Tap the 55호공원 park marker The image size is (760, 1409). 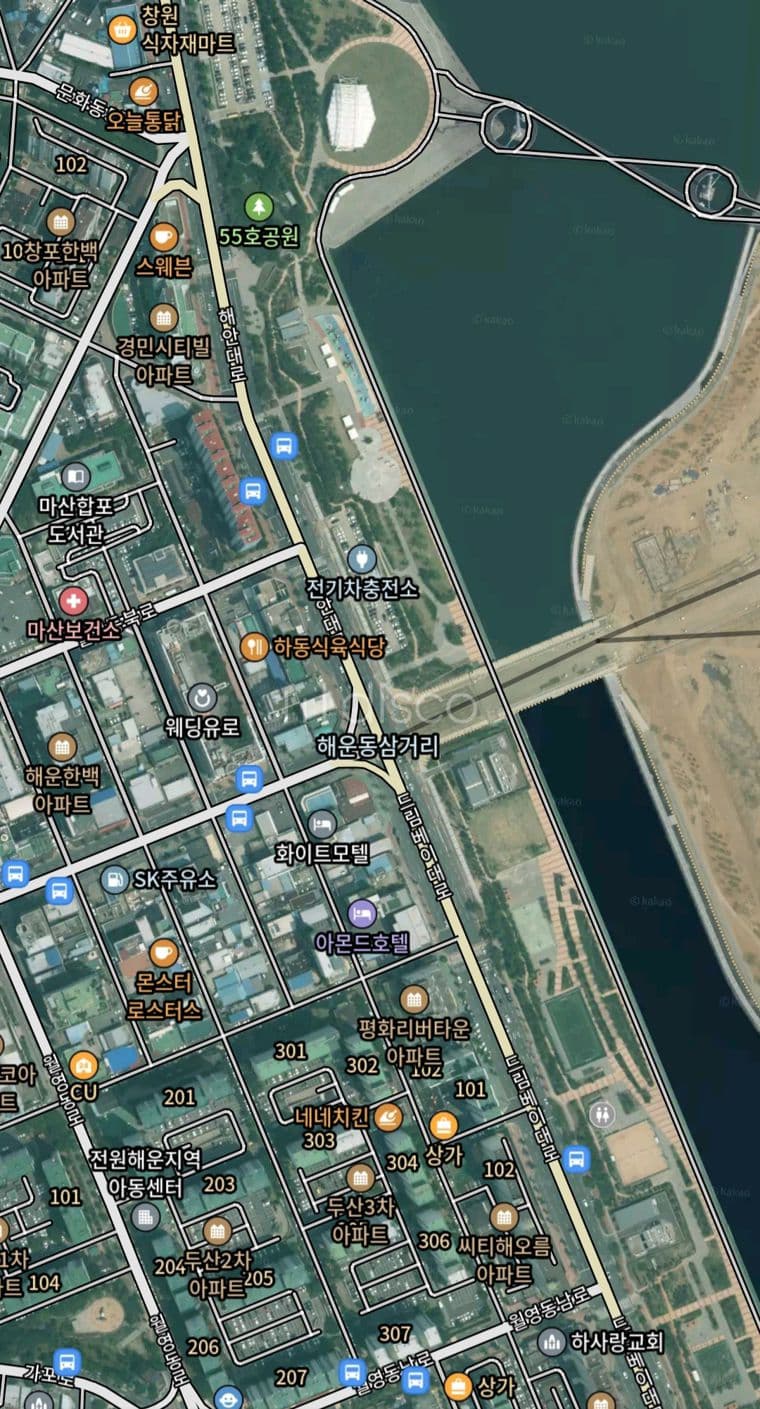[x=259, y=207]
